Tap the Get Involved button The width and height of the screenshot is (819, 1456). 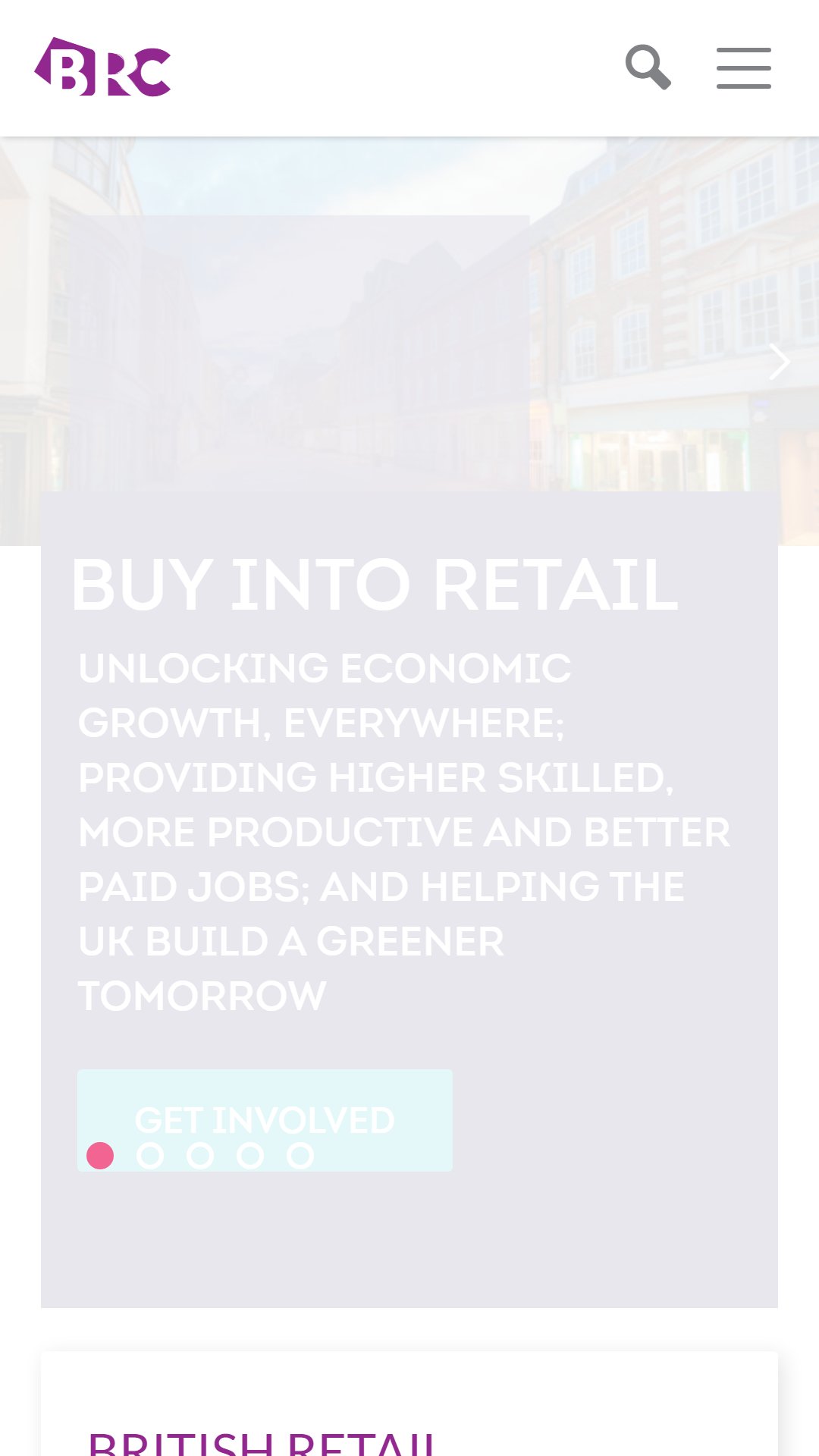tap(265, 1120)
